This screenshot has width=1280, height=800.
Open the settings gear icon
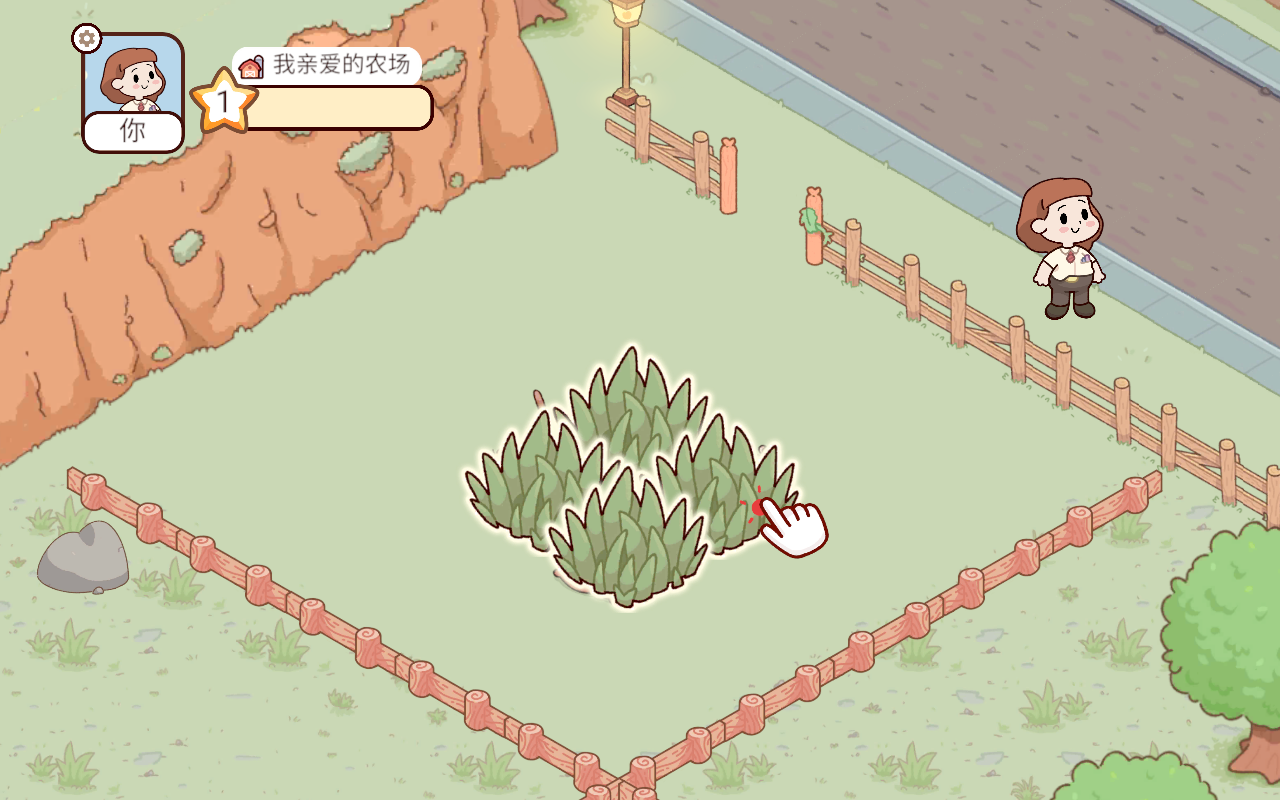click(87, 38)
